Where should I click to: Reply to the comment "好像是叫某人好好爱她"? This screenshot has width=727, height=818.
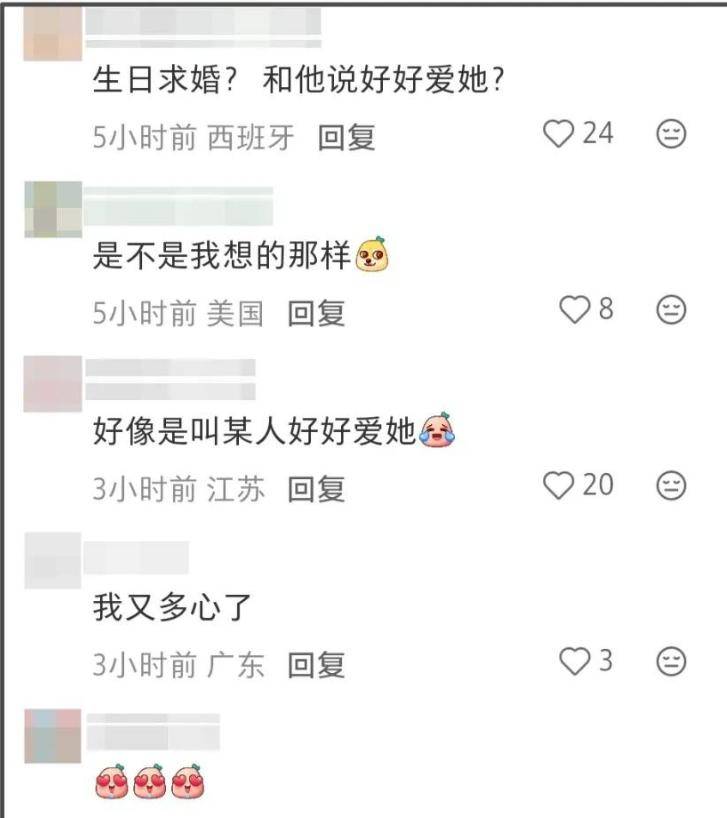[x=316, y=489]
